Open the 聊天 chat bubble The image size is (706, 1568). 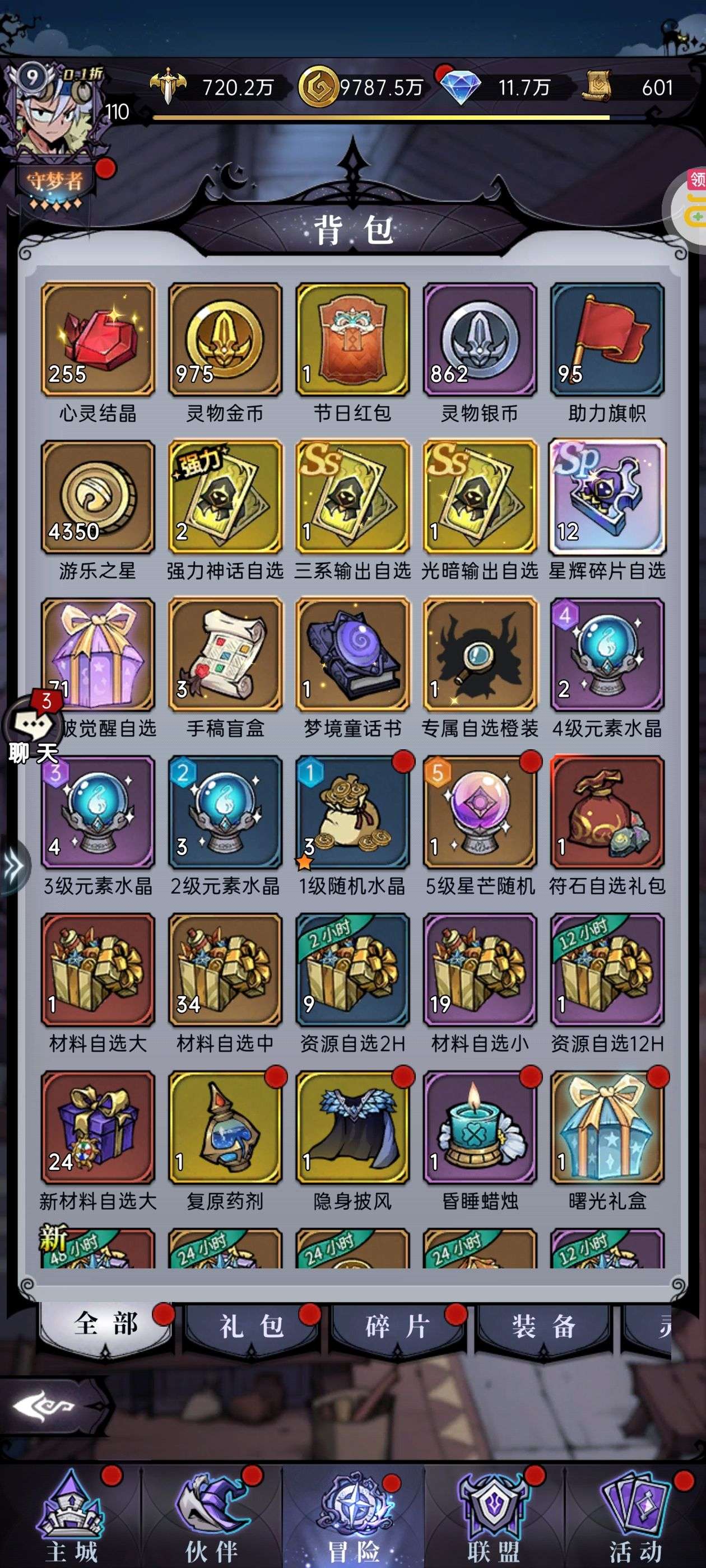coord(34,728)
